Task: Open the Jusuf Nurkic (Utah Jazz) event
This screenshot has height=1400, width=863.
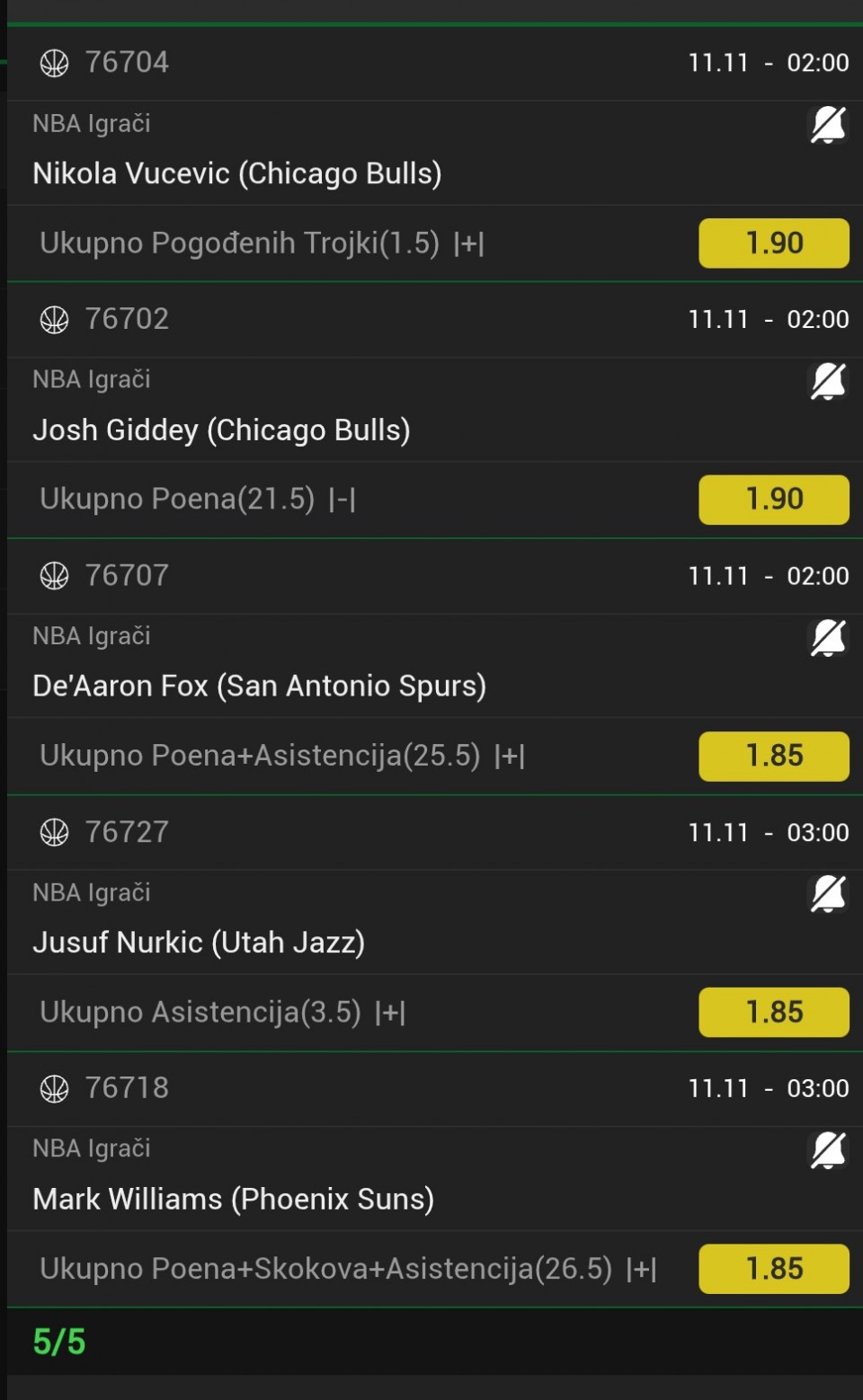Action: click(199, 943)
